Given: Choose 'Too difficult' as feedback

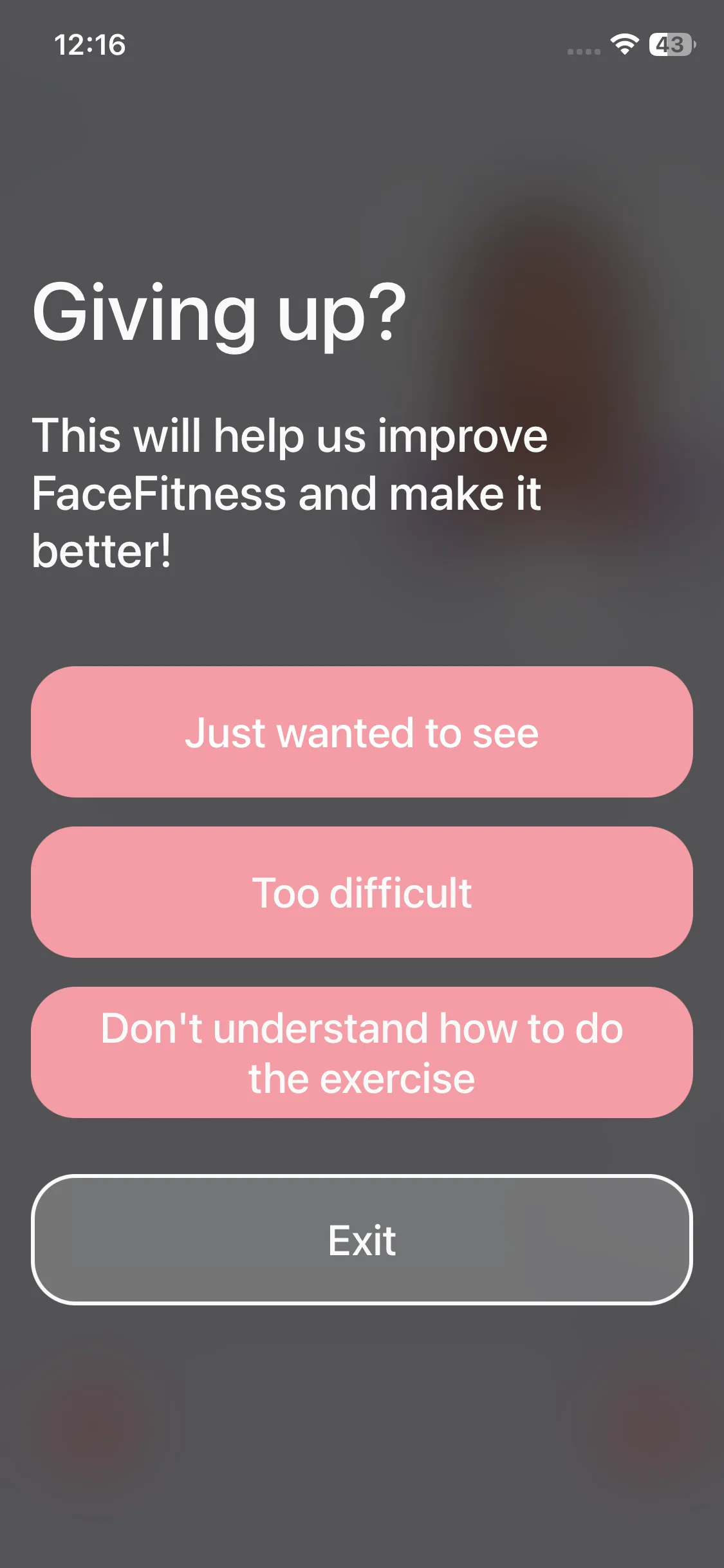Looking at the screenshot, I should [362, 892].
